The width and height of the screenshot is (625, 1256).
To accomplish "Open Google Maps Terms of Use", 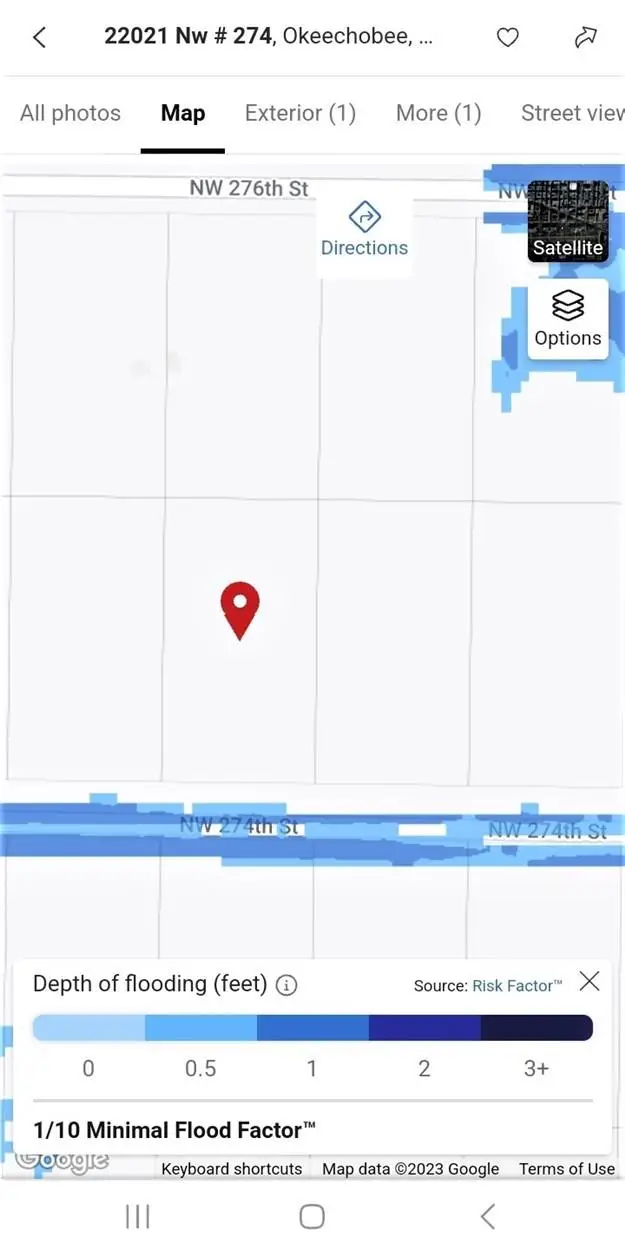I will [566, 1168].
